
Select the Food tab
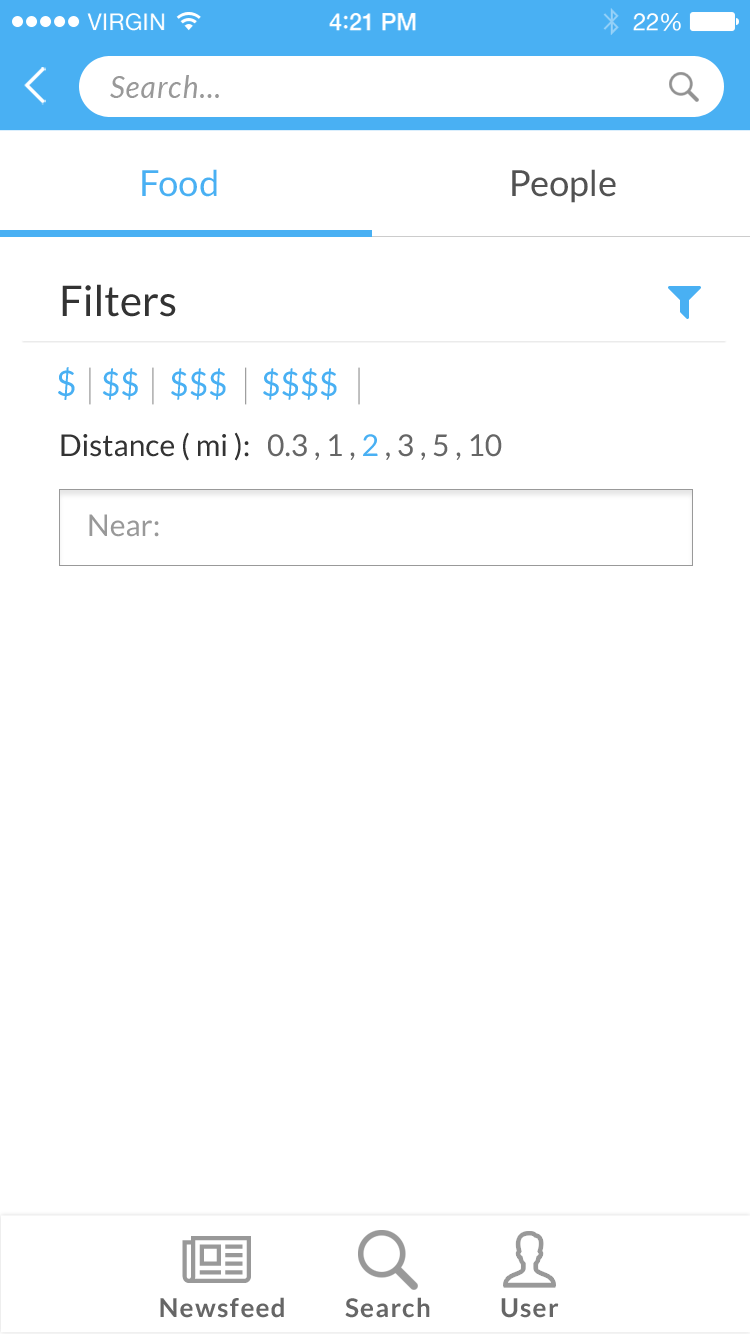coord(179,184)
